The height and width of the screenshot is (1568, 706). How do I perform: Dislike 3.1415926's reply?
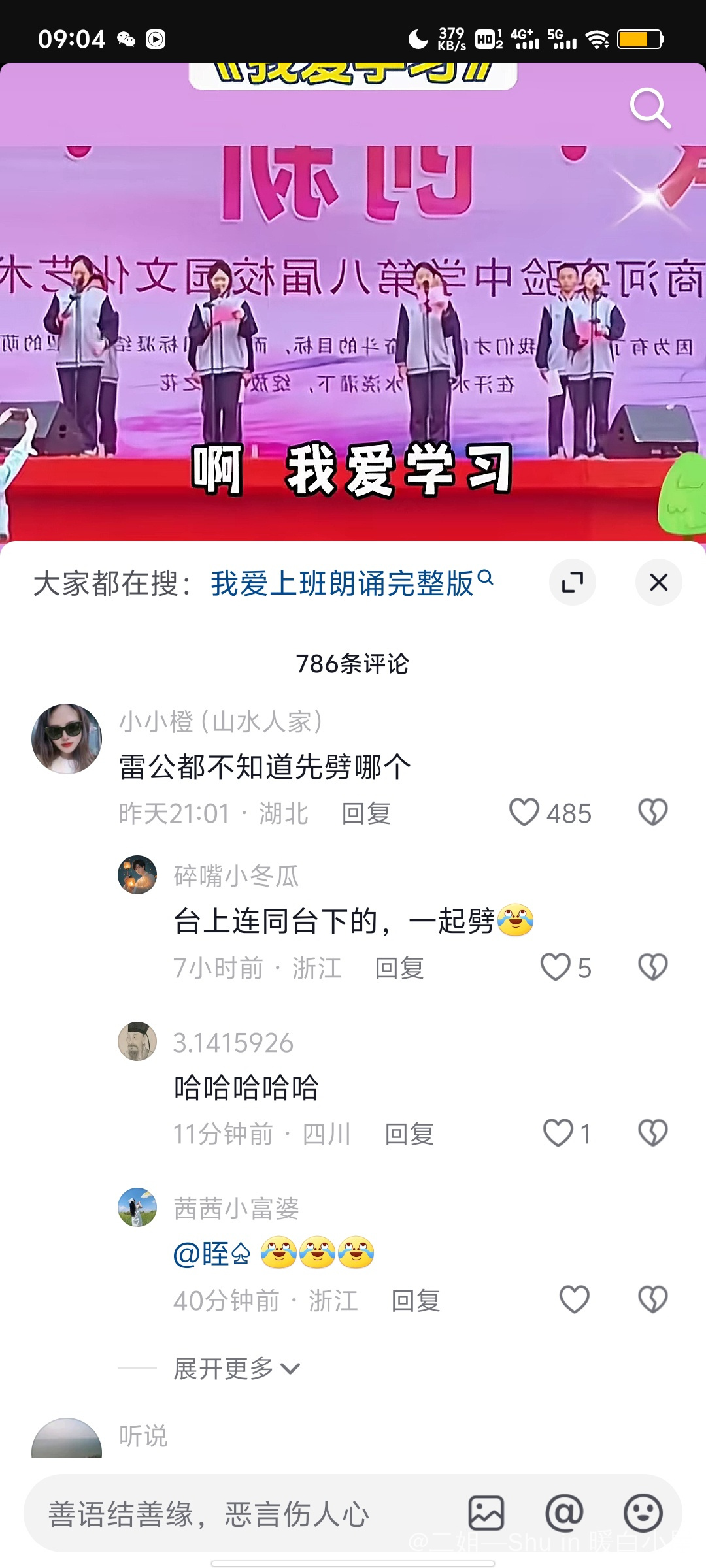[x=652, y=1133]
